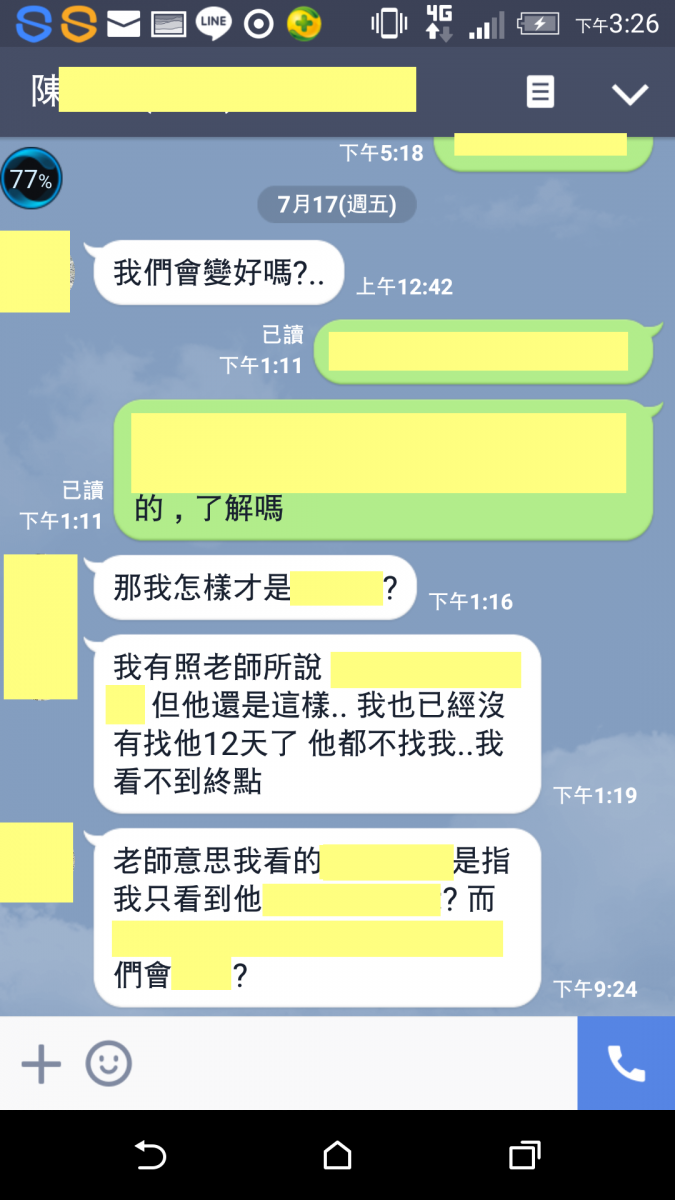
Task: Open sender's avatar beside 我們會變好嗎 message
Action: click(x=35, y=271)
